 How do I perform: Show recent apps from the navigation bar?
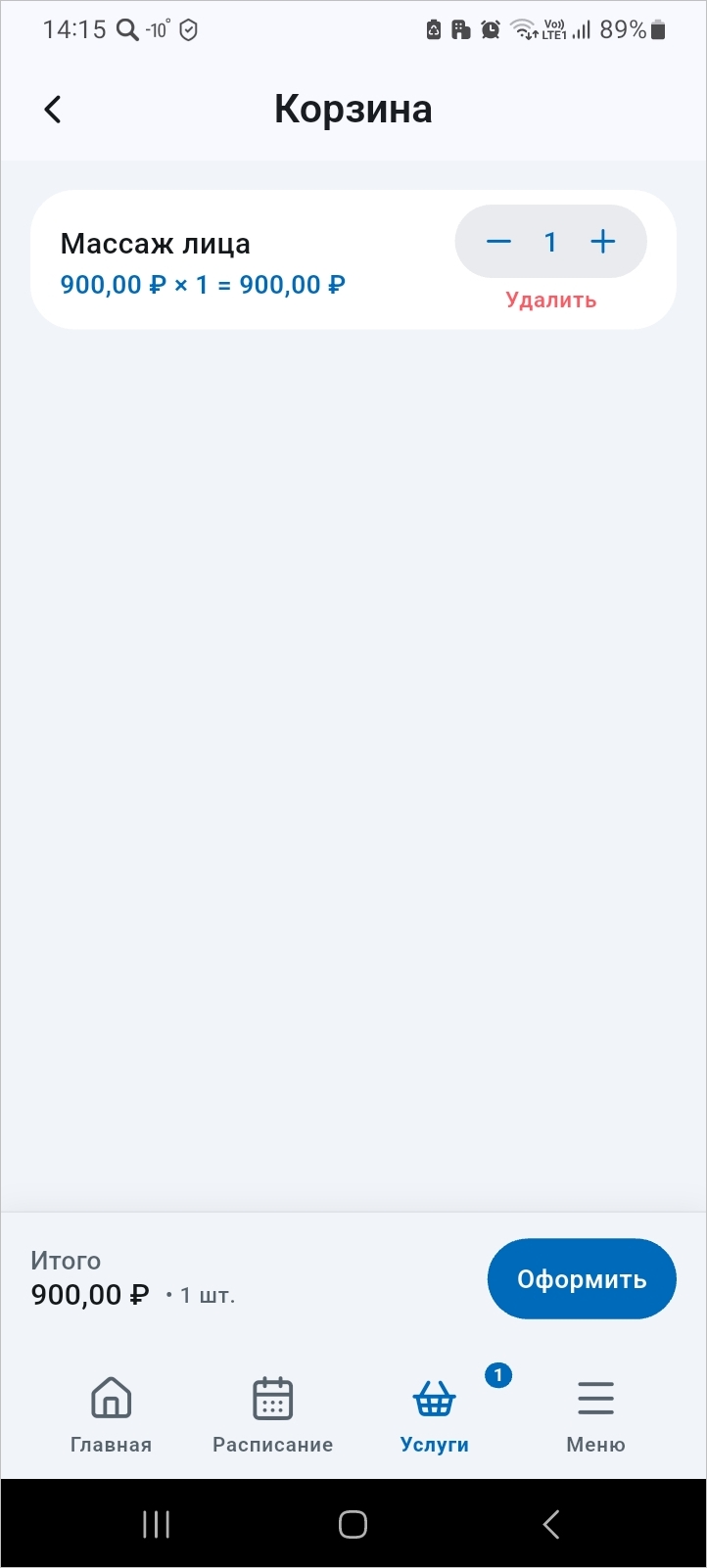click(157, 1524)
